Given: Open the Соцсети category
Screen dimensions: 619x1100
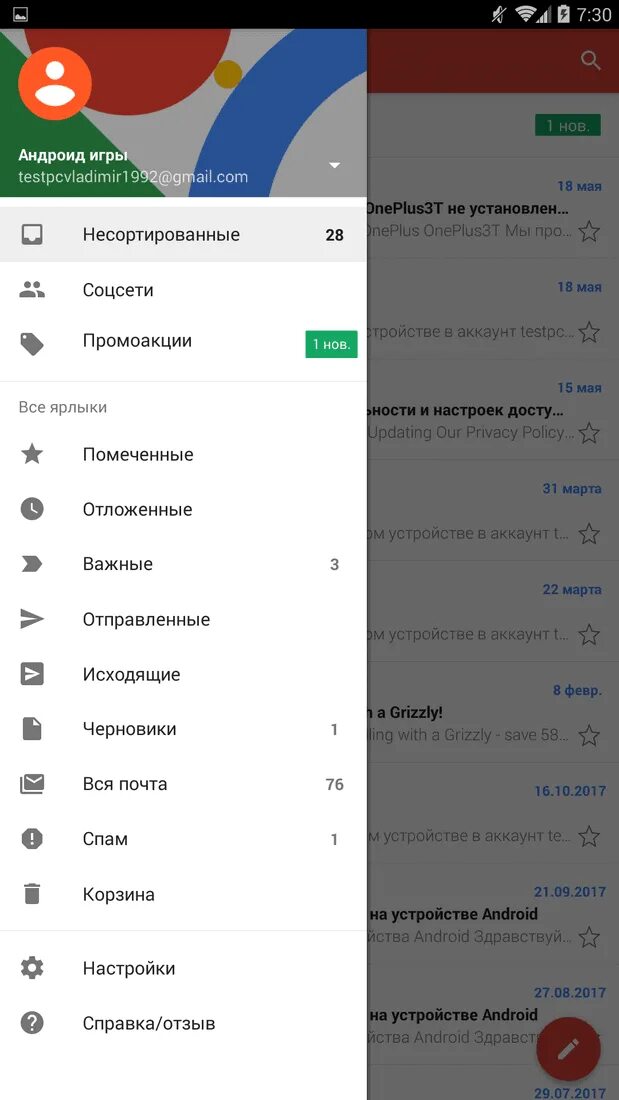Looking at the screenshot, I should pyautogui.click(x=183, y=290).
